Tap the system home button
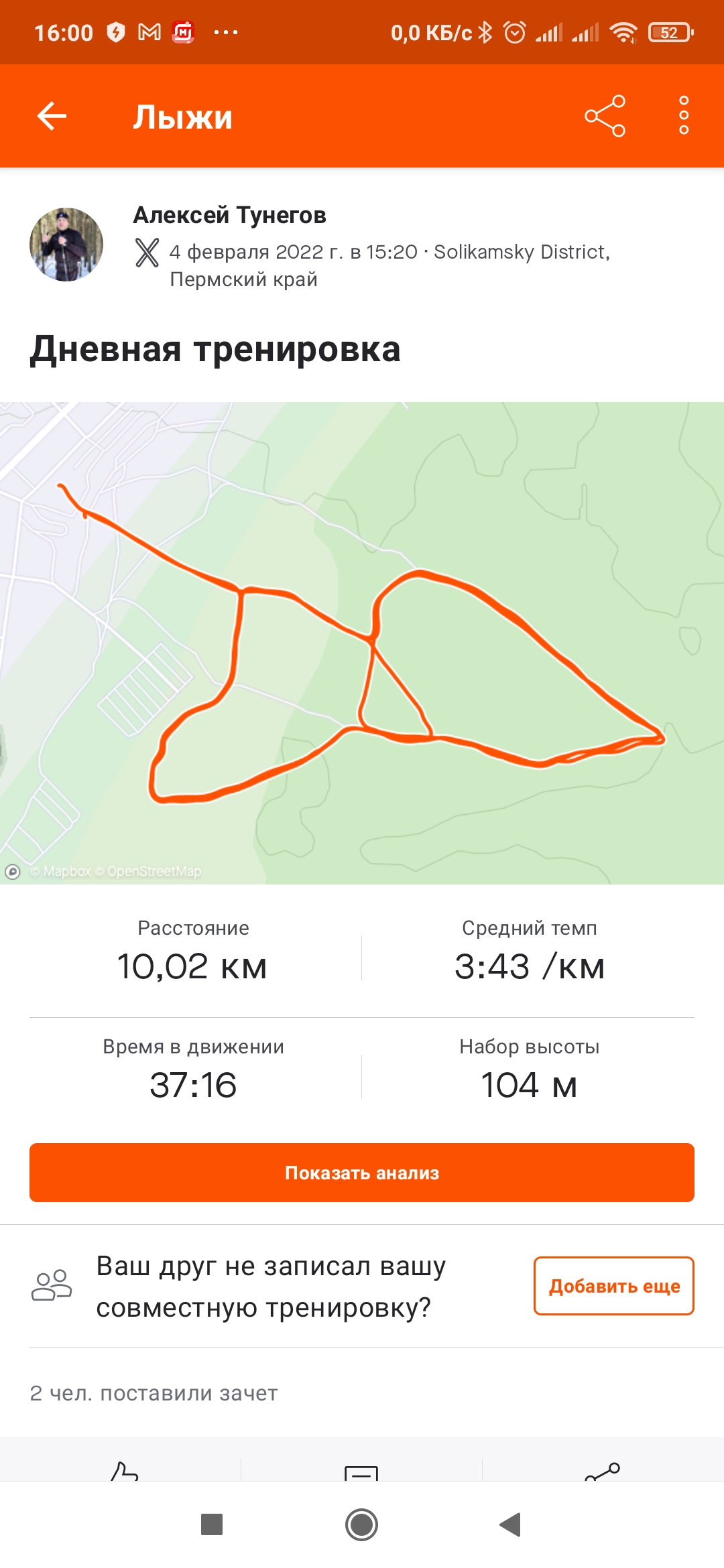 click(361, 1525)
